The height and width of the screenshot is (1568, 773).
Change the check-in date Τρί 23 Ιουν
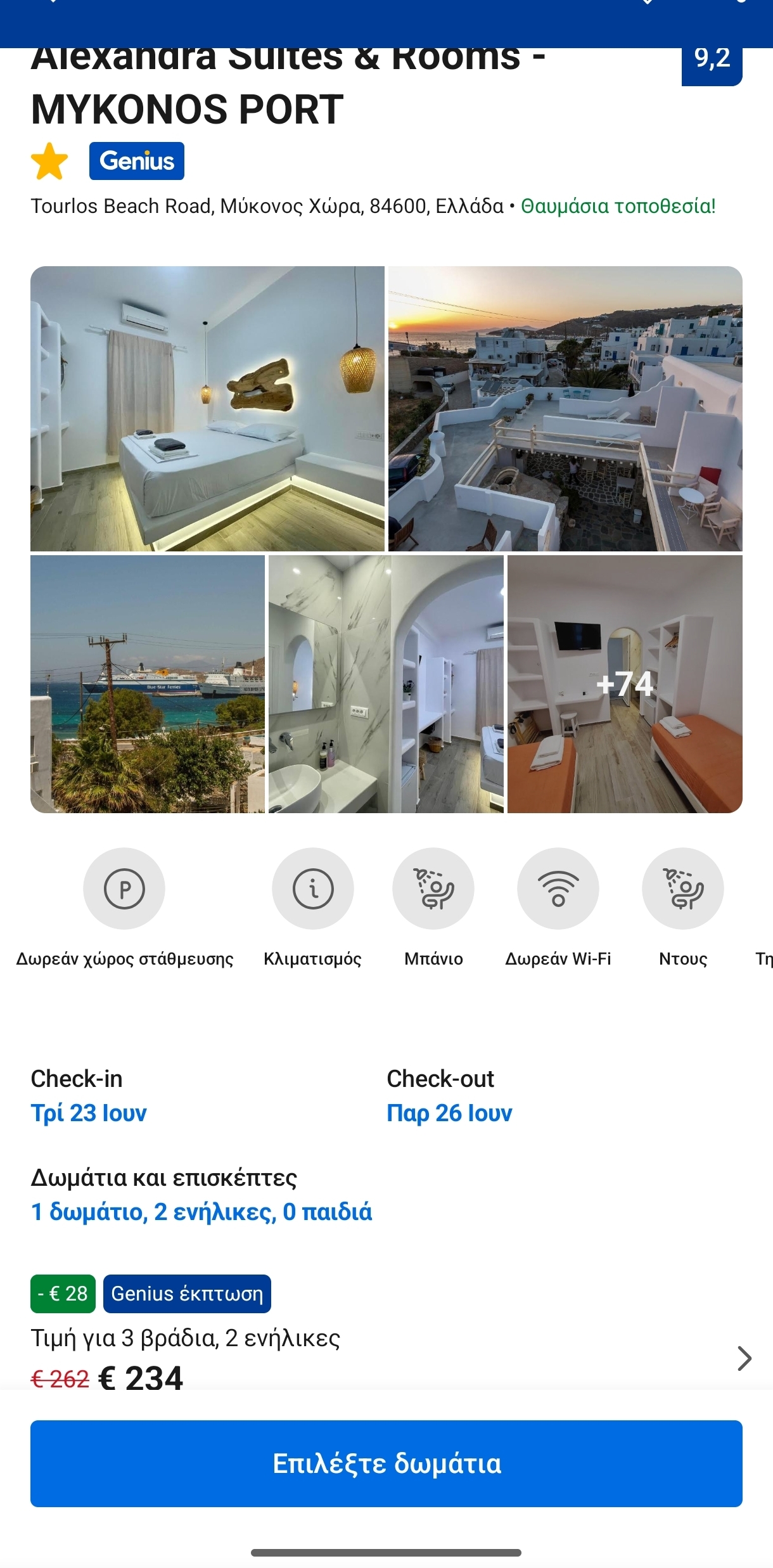(x=89, y=1113)
